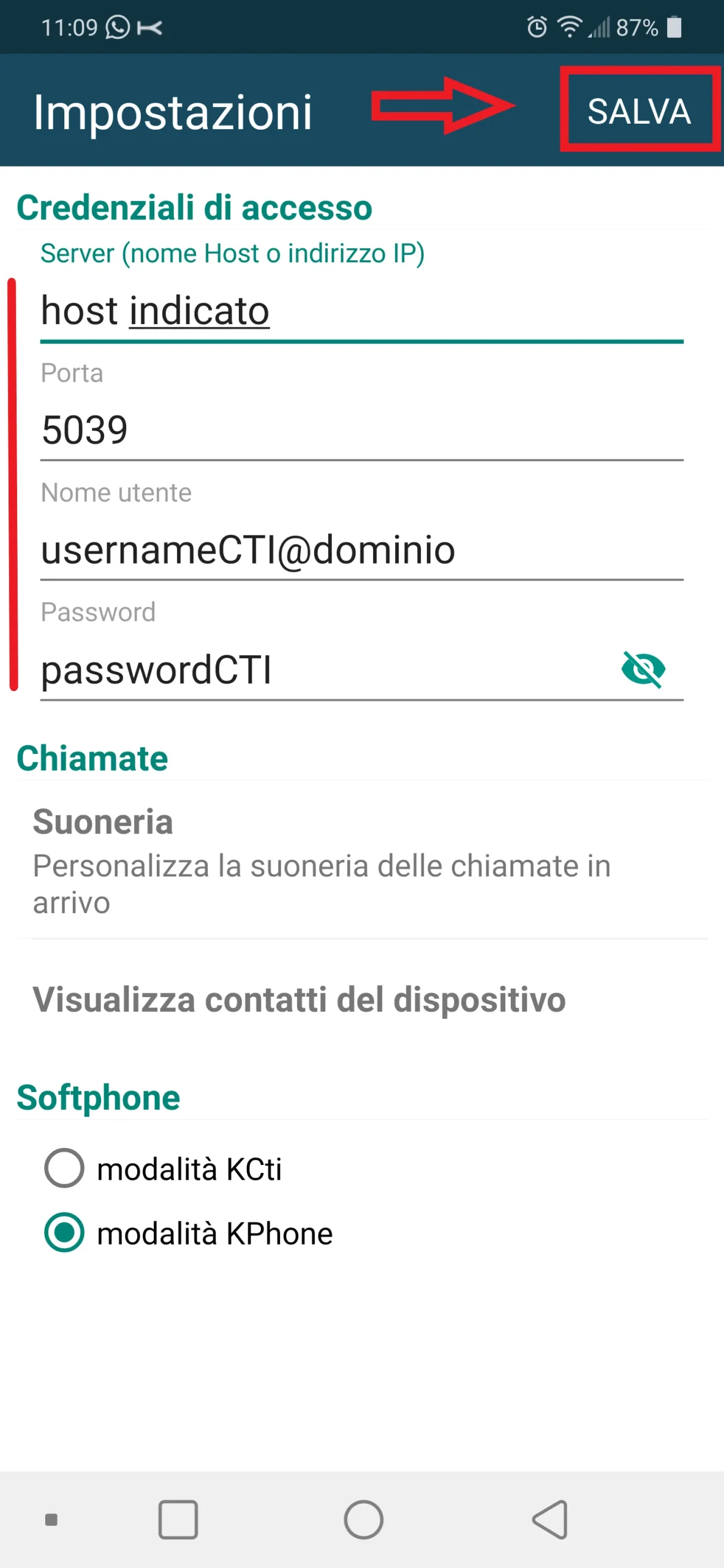
Task: Toggle password visibility eye icon
Action: pos(643,669)
